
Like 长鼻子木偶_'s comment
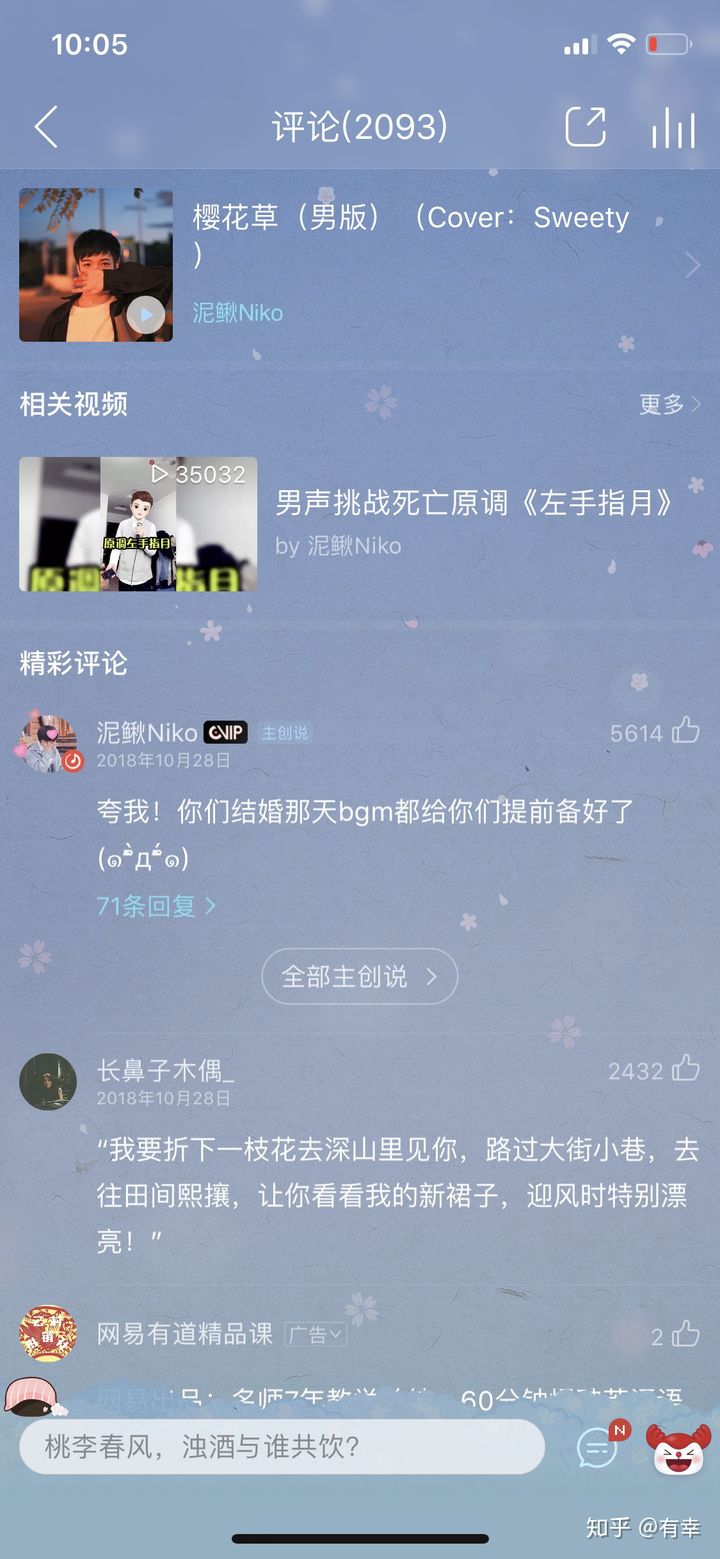point(685,1069)
